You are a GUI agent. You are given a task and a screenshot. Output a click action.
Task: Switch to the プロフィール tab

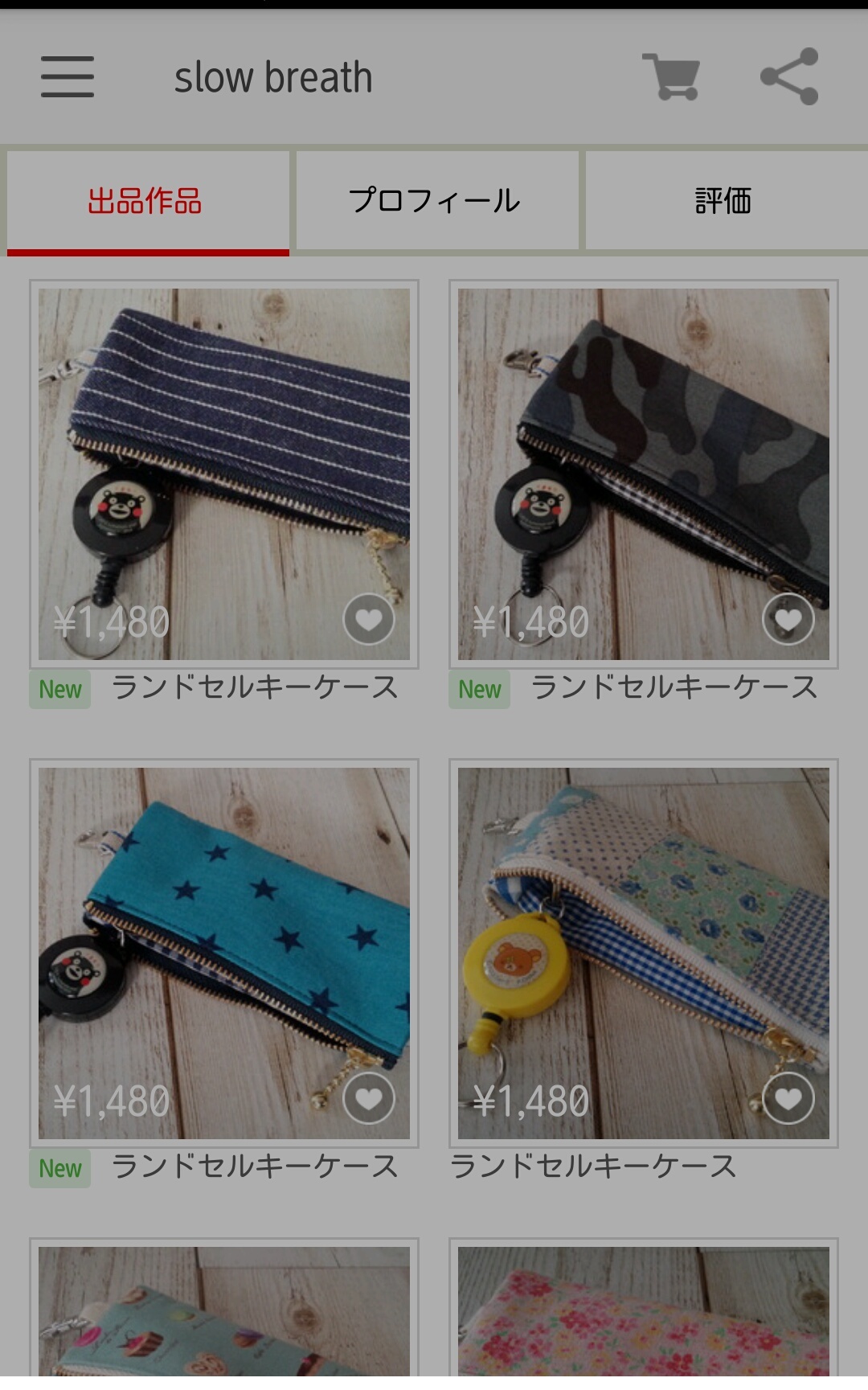tap(436, 201)
